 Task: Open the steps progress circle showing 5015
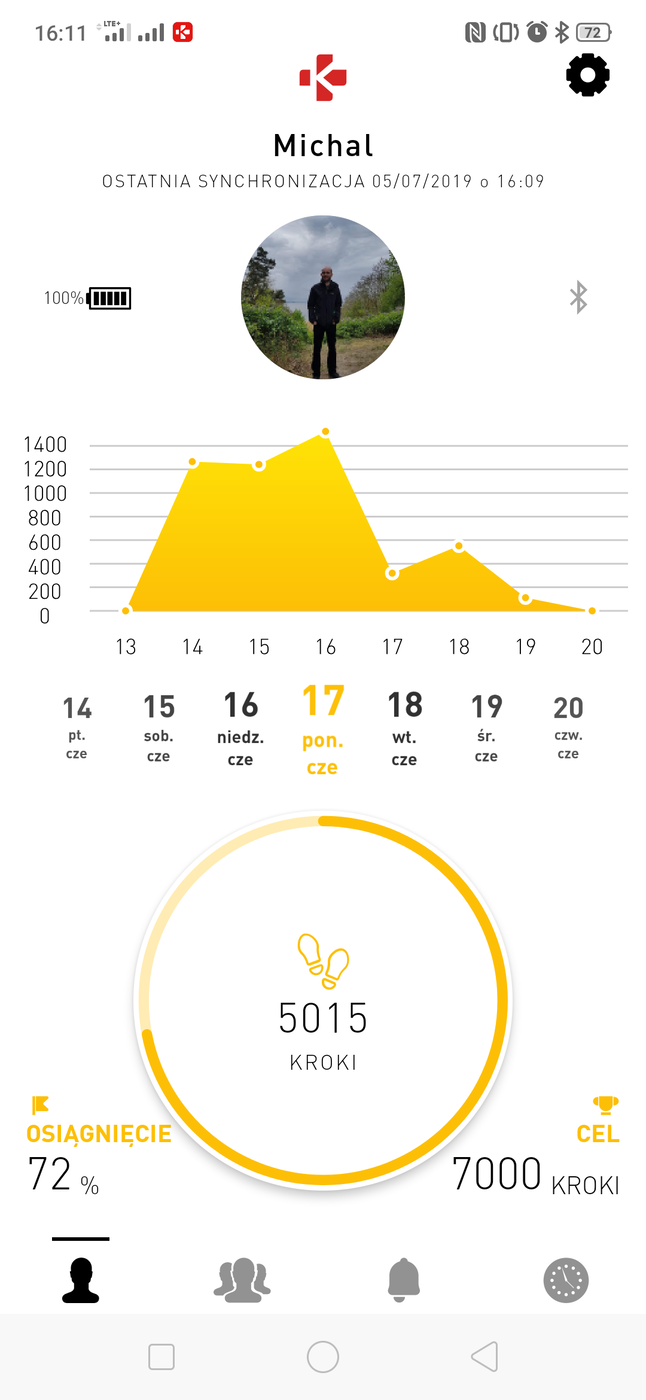pos(323,1002)
